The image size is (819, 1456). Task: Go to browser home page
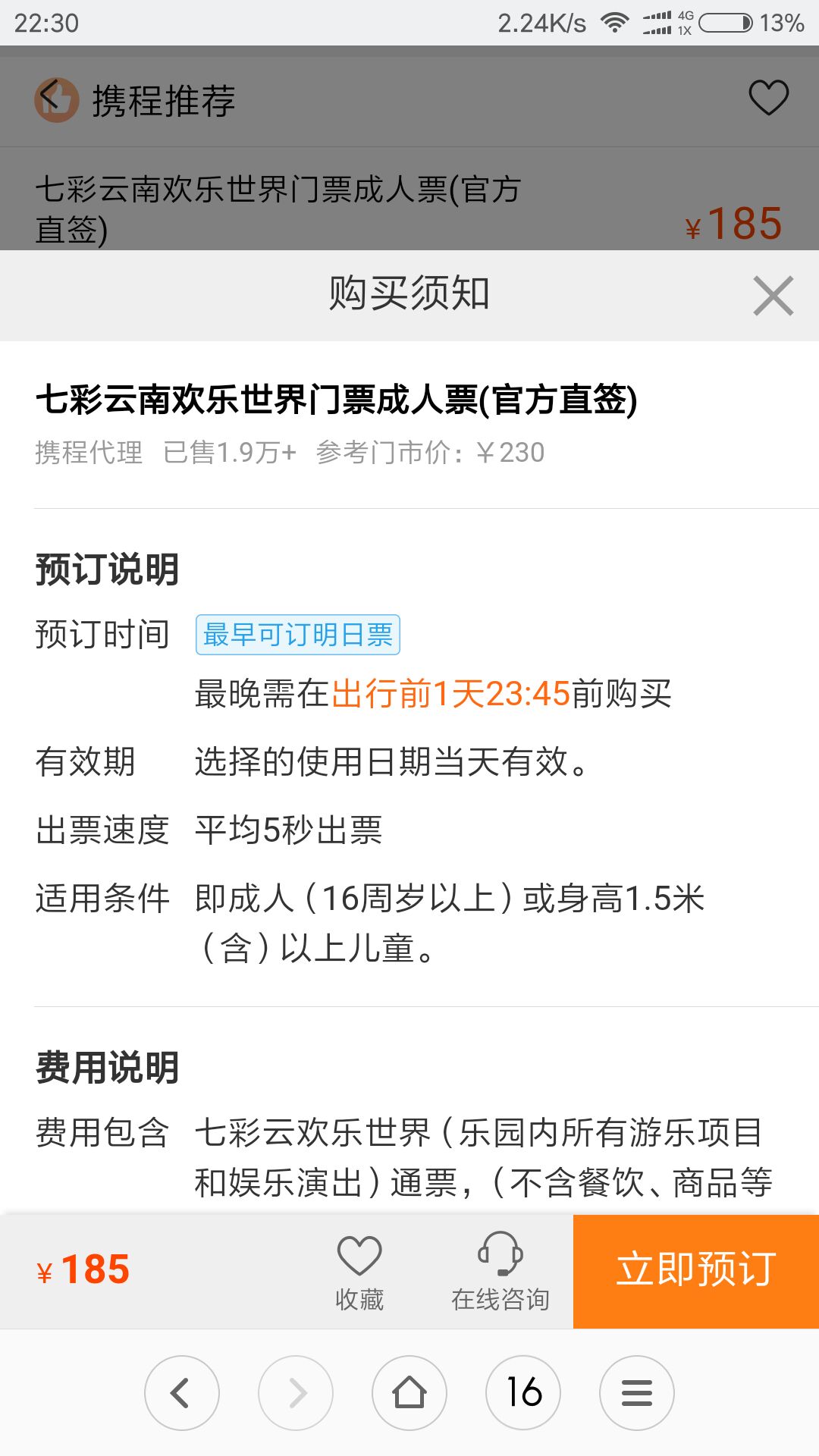409,1392
